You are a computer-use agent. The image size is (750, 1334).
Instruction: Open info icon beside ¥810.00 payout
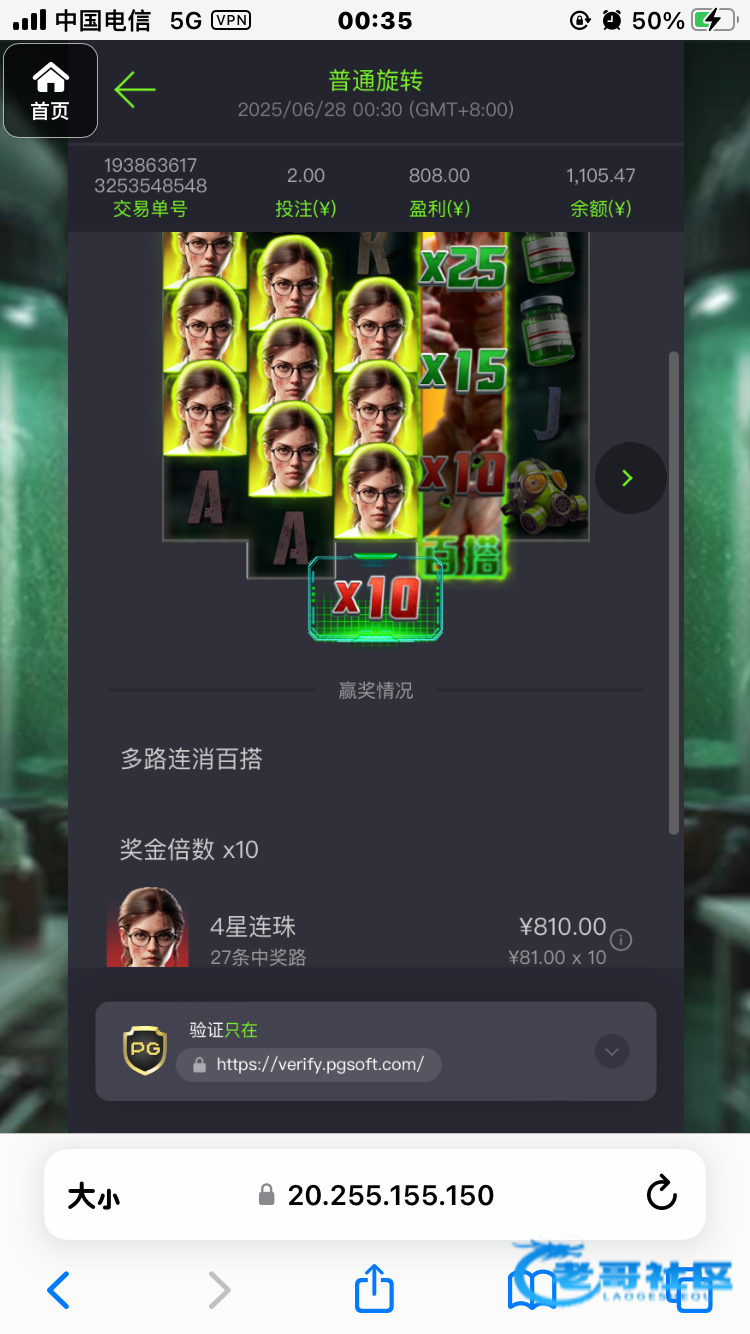(x=621, y=940)
